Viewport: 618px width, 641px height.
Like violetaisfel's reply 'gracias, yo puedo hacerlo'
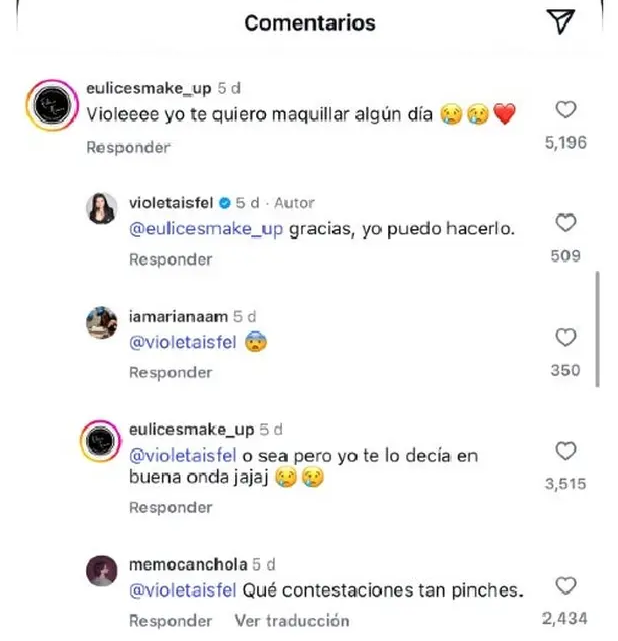click(565, 223)
